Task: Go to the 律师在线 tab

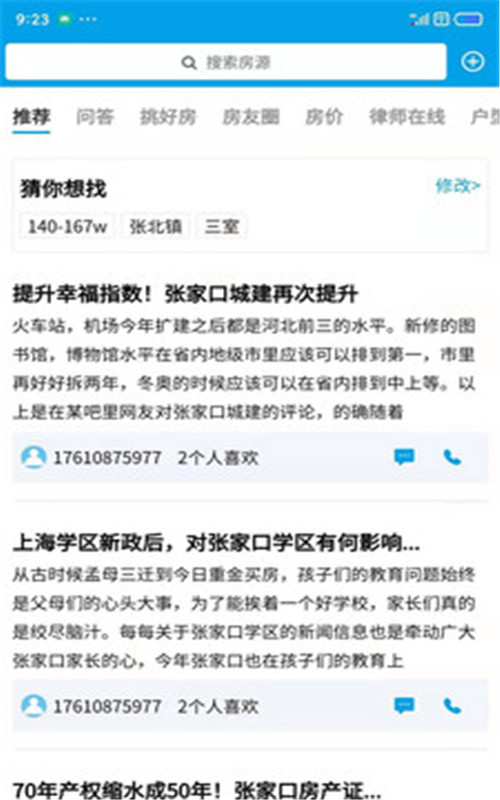Action: 407,117
